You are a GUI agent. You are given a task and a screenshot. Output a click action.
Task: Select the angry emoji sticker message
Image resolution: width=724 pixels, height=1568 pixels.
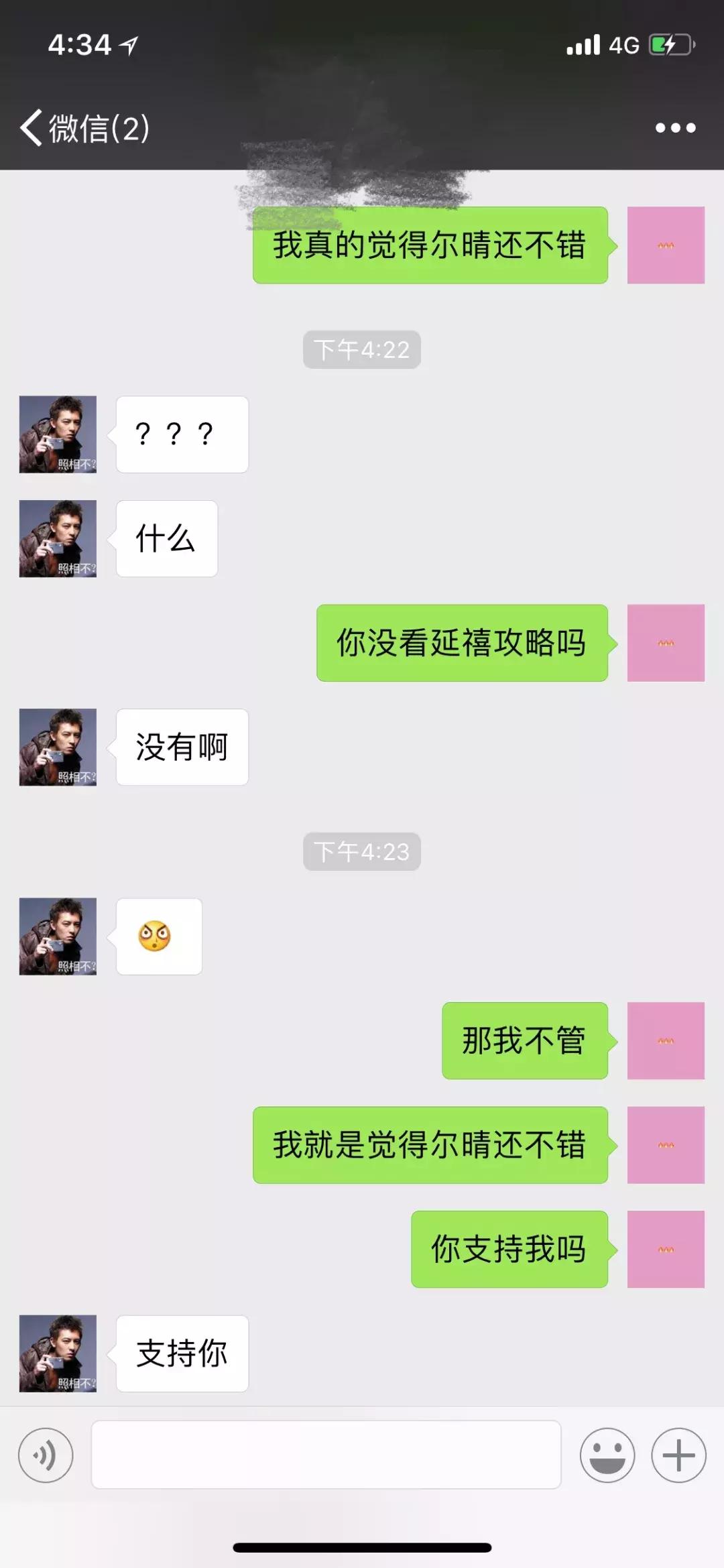160,937
